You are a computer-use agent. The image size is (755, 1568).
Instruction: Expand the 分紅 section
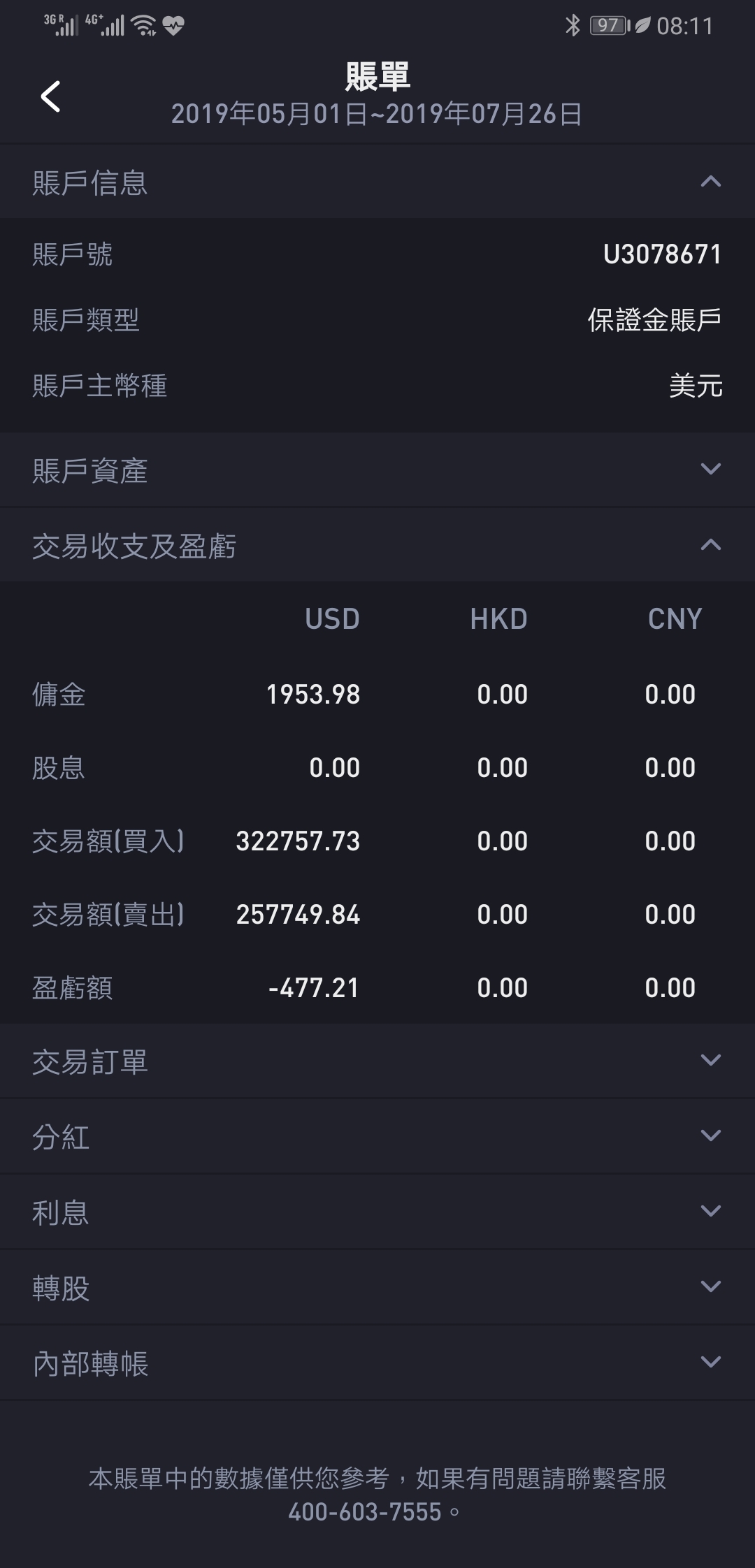pyautogui.click(x=377, y=1136)
